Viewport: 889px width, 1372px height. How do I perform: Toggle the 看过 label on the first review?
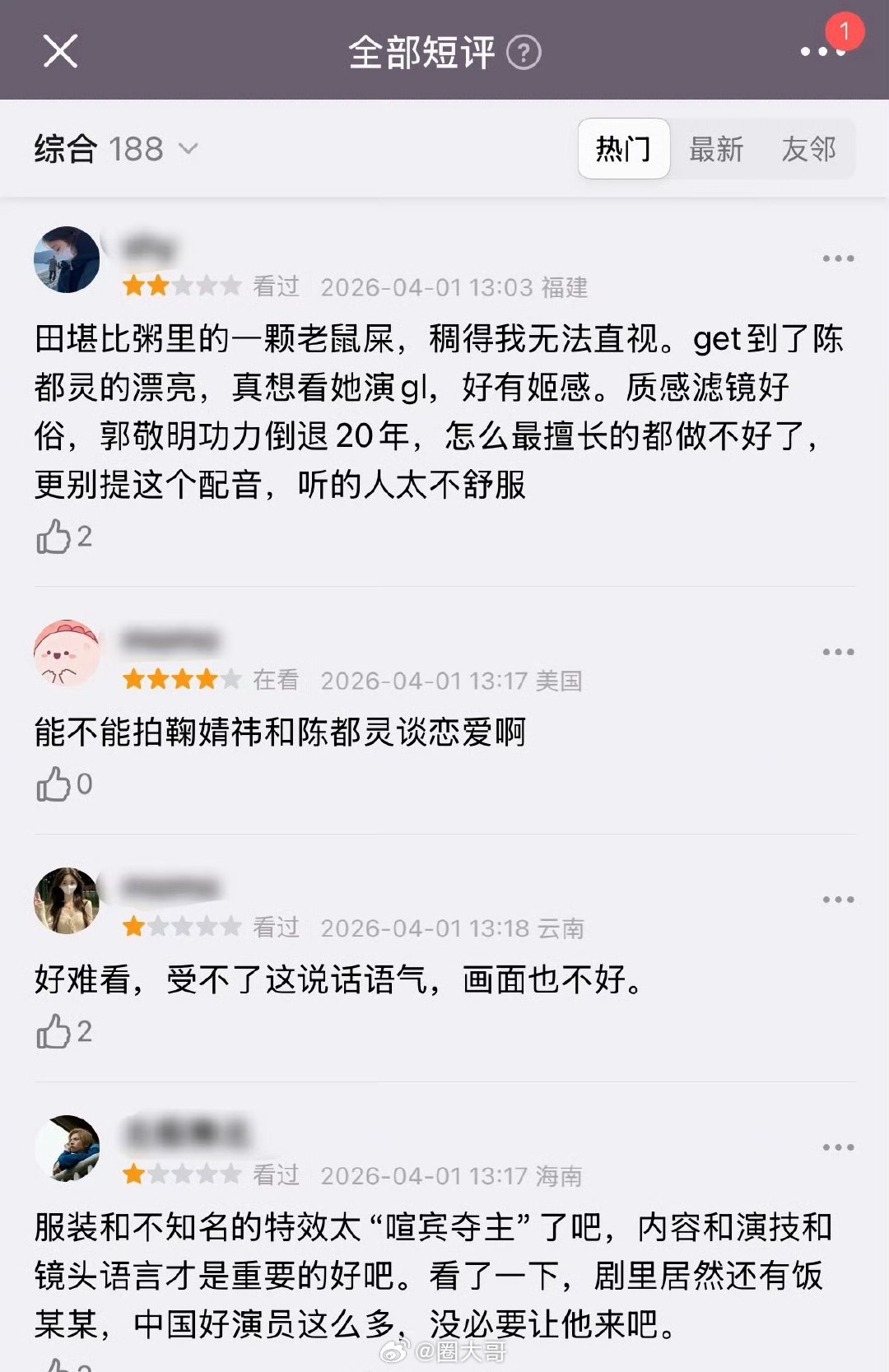[x=272, y=288]
